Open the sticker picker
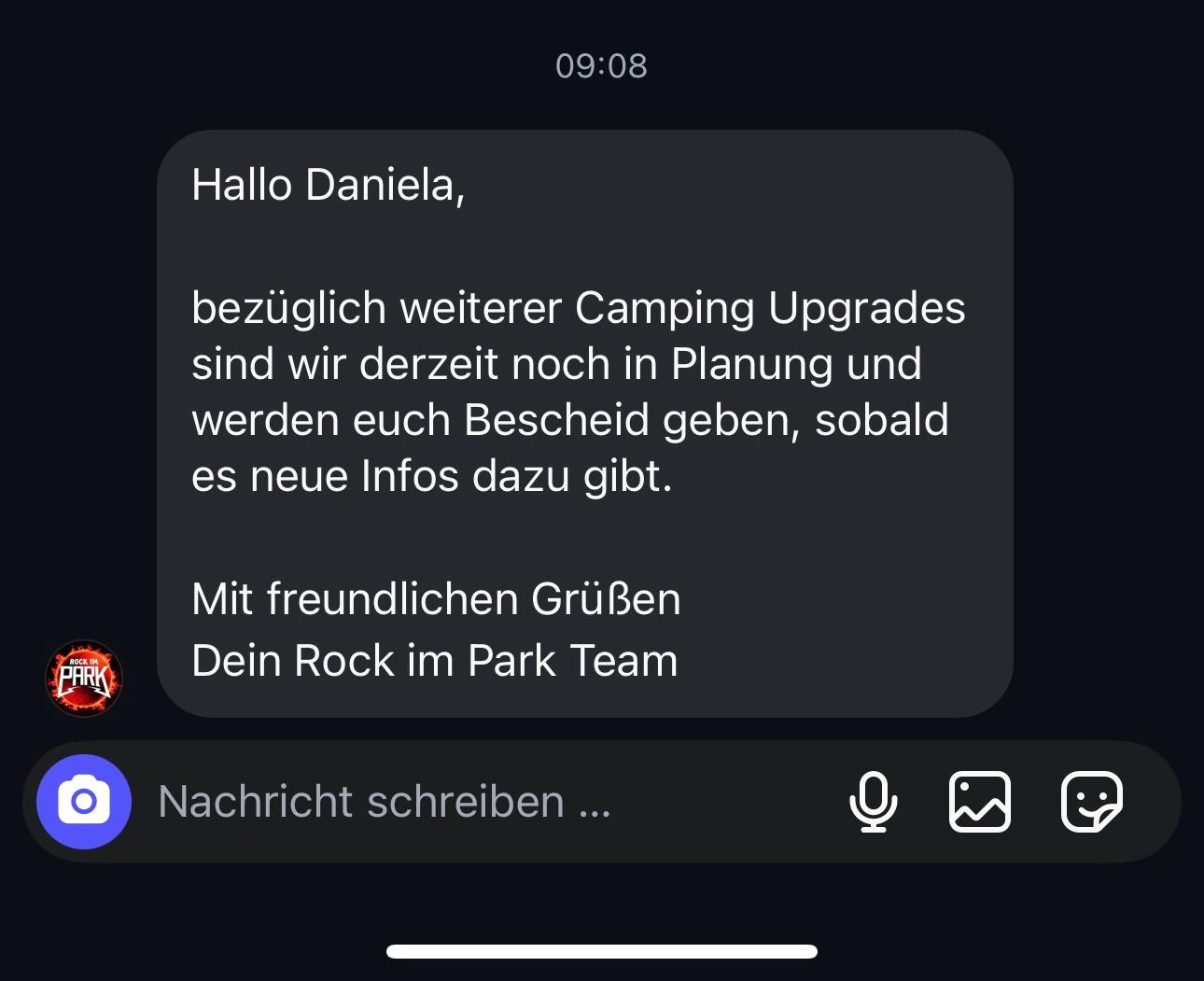The height and width of the screenshot is (981, 1204). 1092,802
